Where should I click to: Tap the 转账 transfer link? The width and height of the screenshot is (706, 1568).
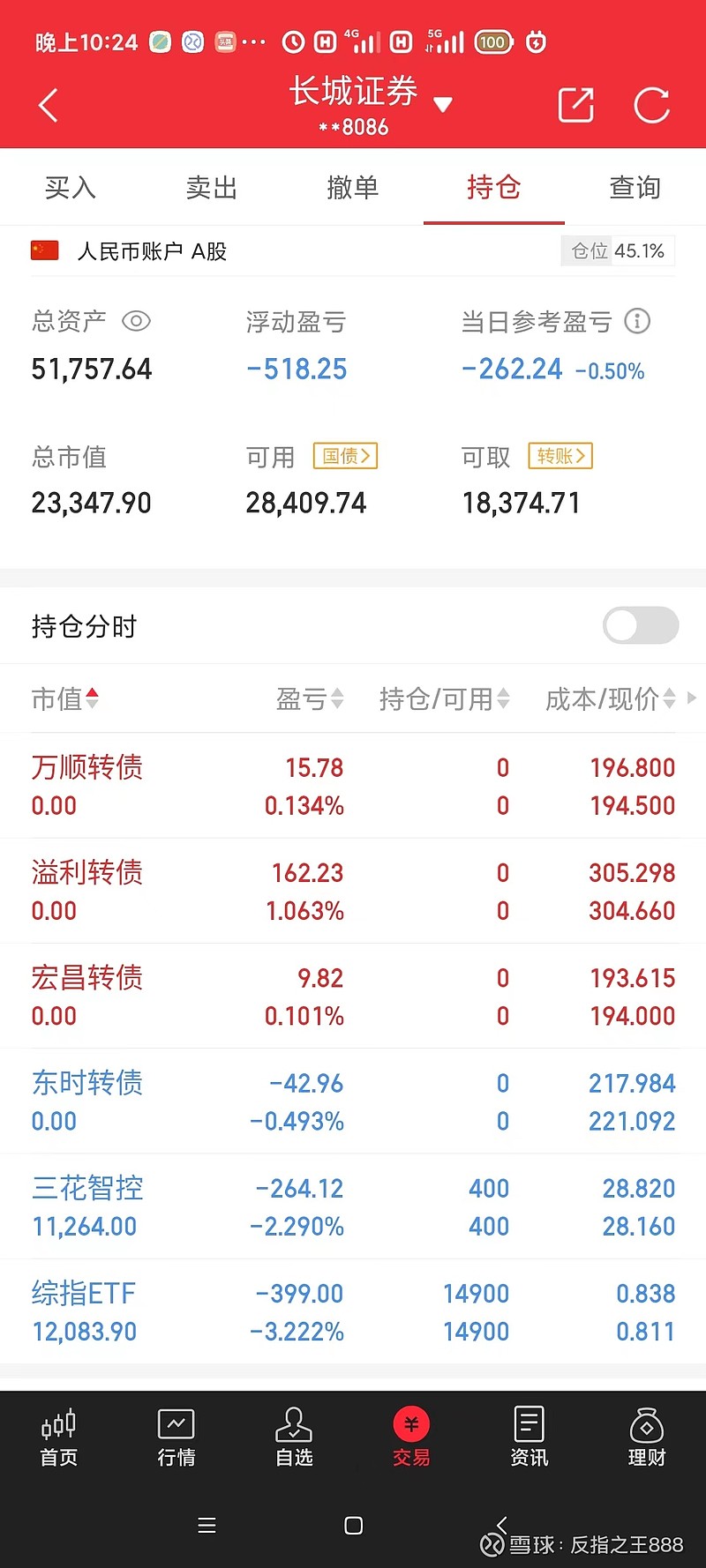(560, 456)
